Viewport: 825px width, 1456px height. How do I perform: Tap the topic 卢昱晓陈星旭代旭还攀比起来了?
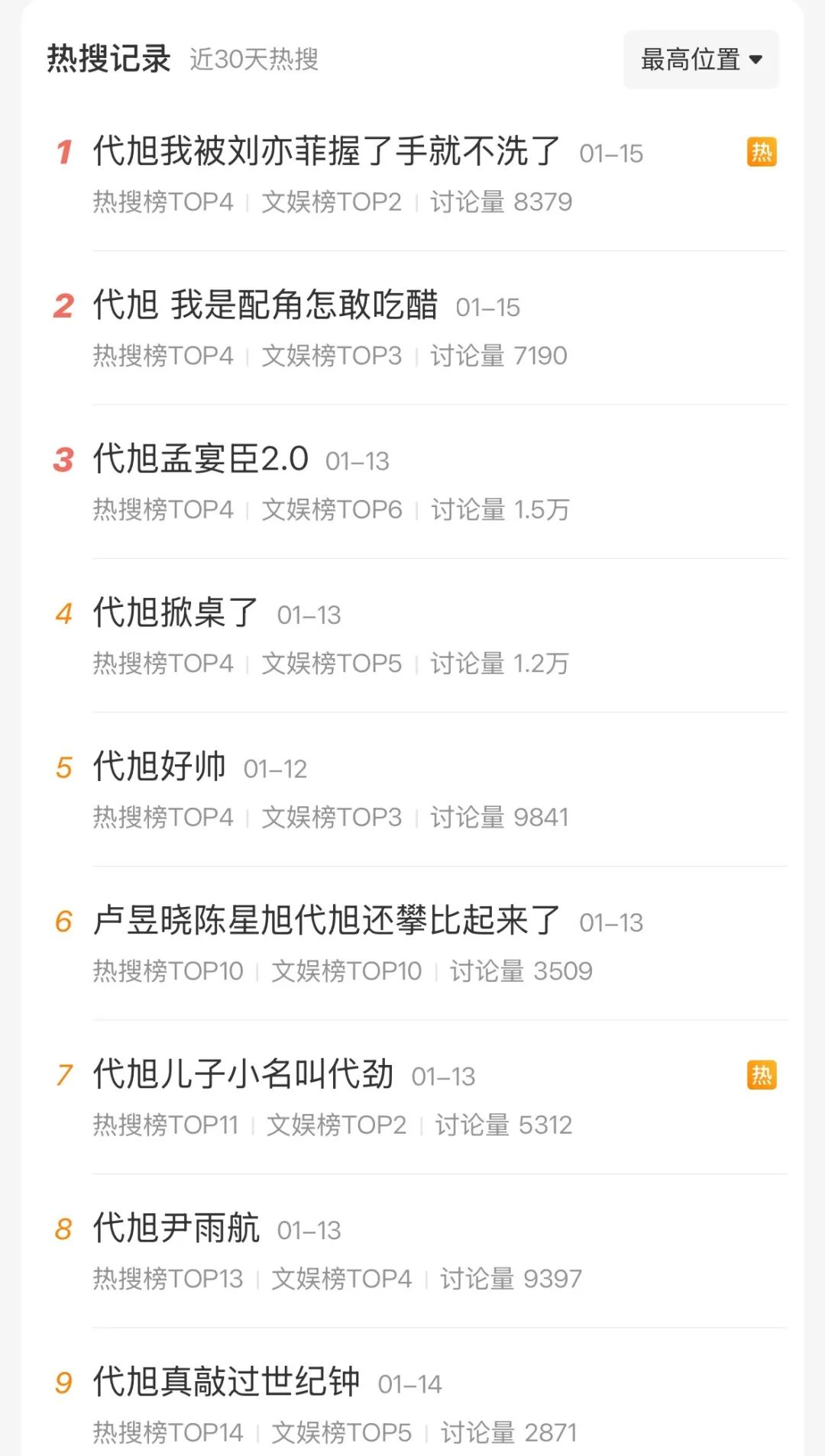click(x=327, y=920)
